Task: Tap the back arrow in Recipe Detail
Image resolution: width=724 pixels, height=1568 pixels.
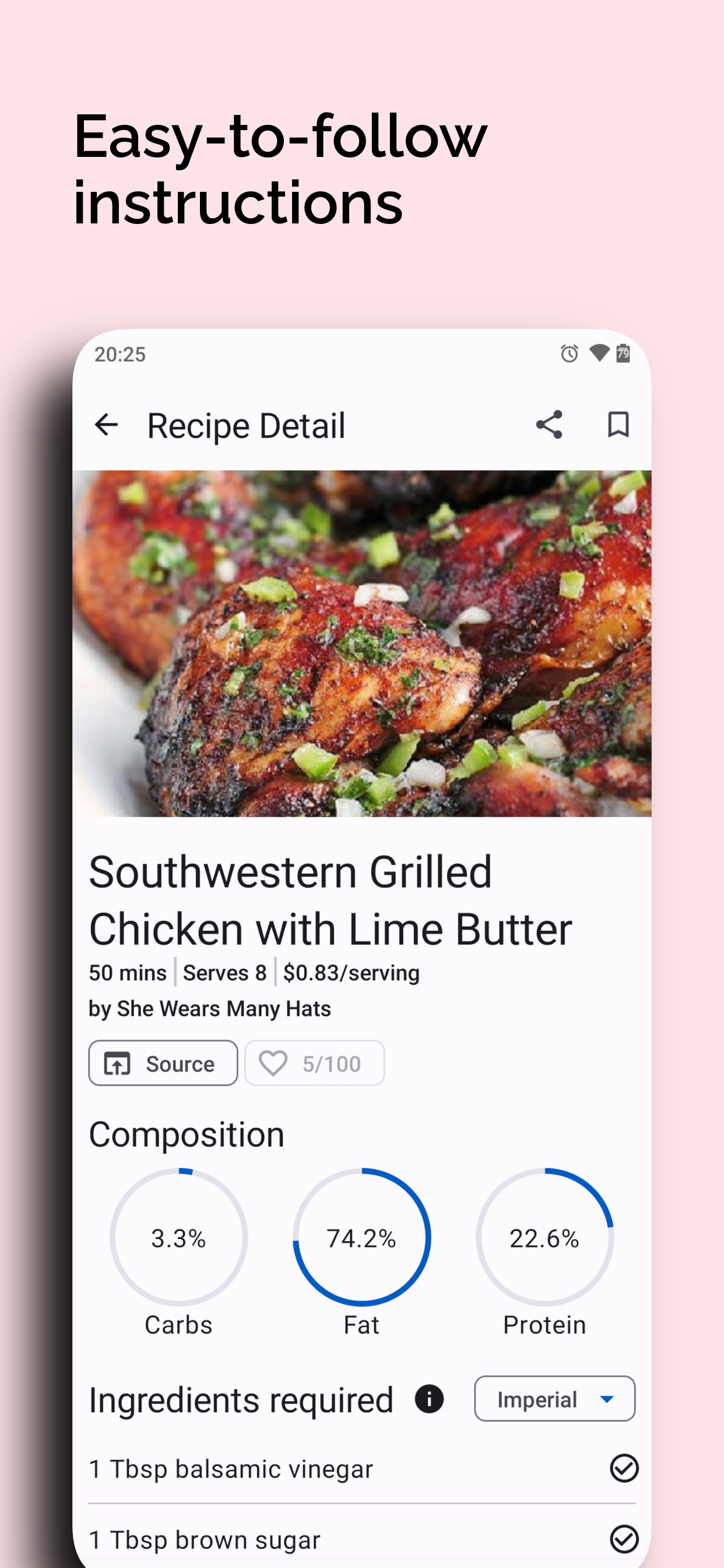Action: 107,425
